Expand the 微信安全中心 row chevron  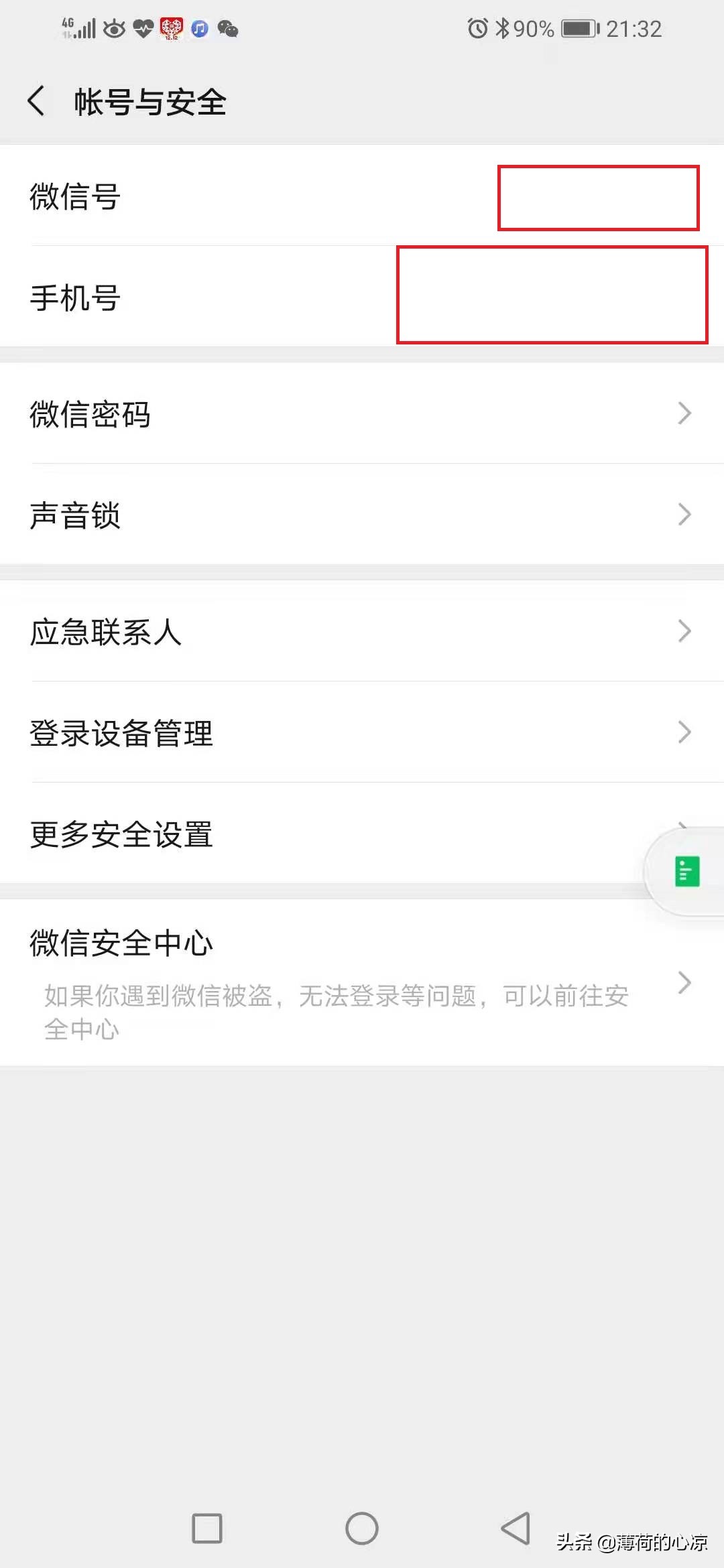point(684,982)
